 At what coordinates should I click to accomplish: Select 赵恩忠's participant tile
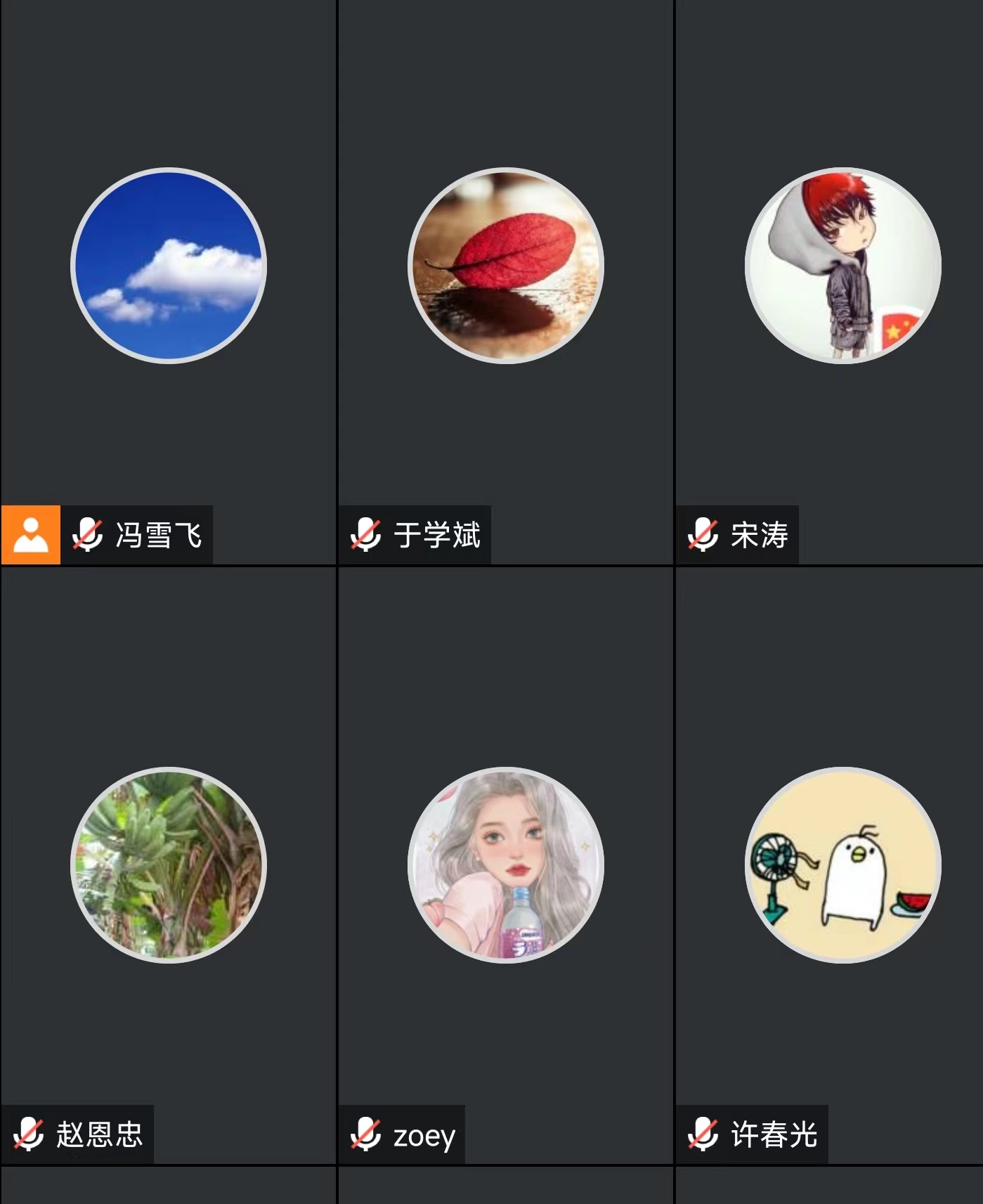[x=169, y=865]
